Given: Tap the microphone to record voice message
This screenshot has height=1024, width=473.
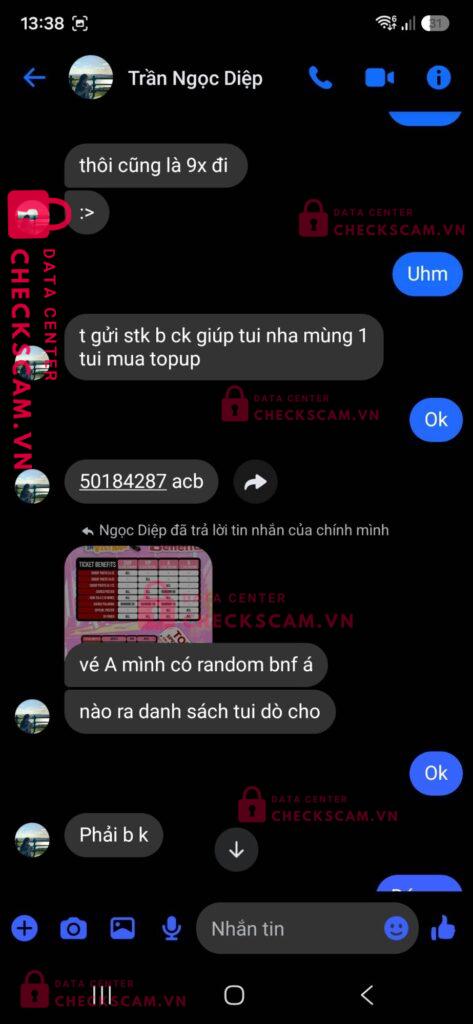Looking at the screenshot, I should (171, 928).
